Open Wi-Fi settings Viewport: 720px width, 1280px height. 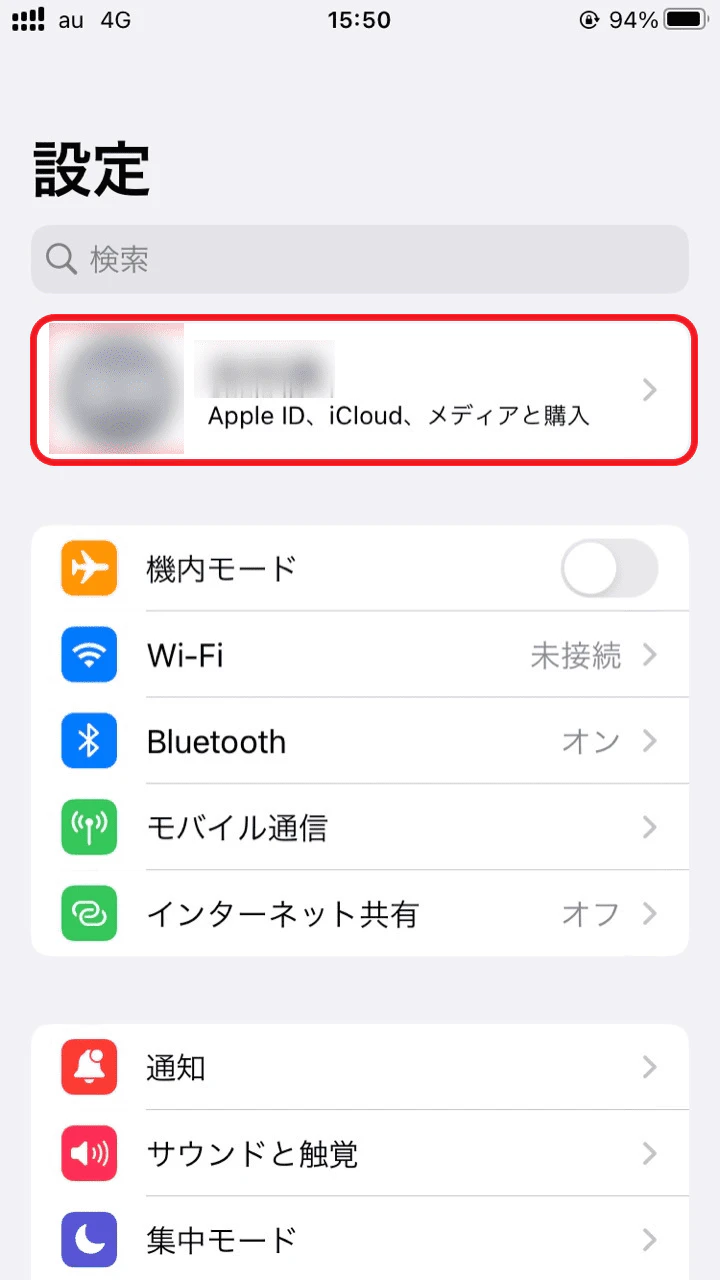360,655
